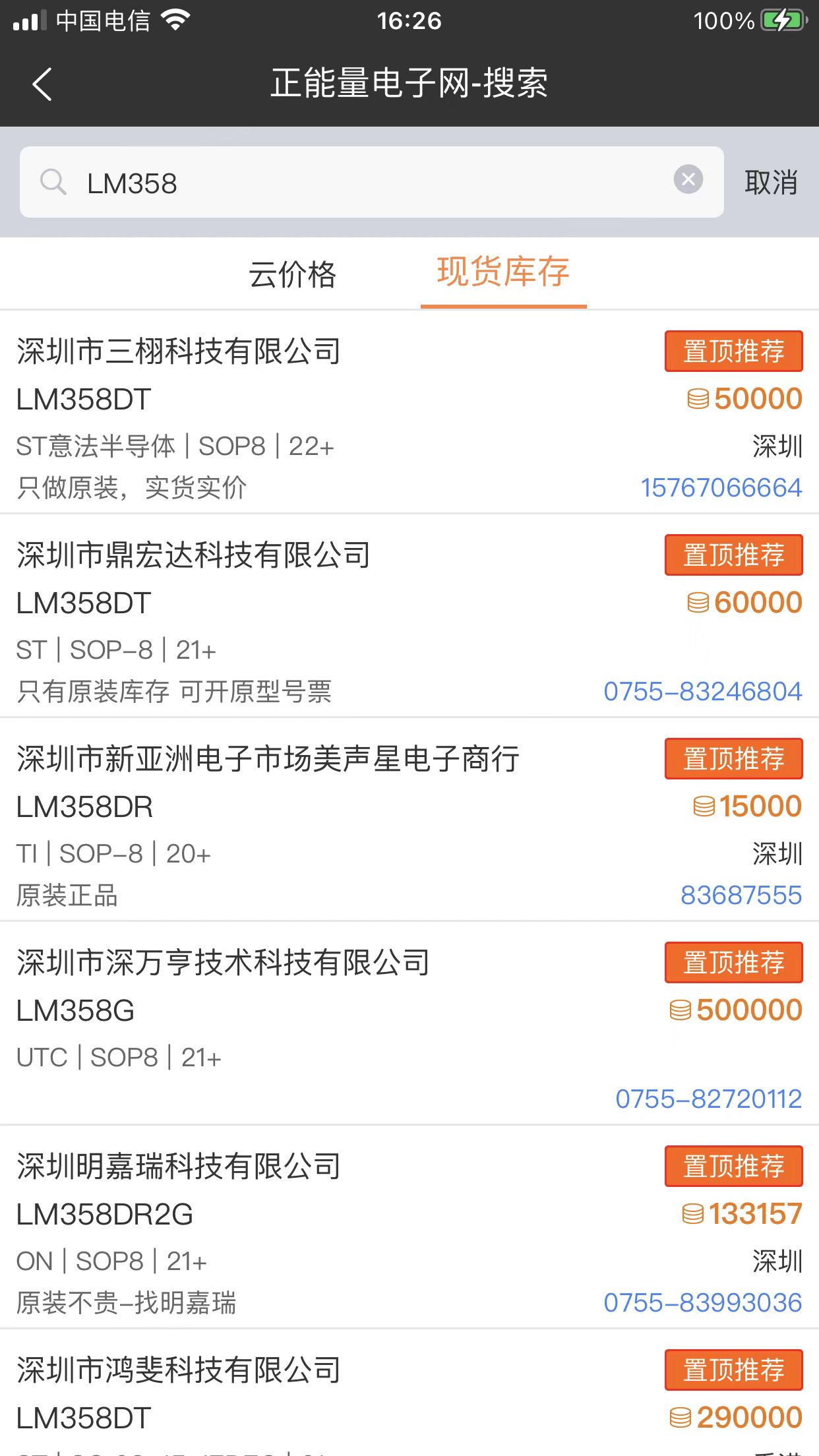
Task: Tap the coin icon beside 290000 stock
Action: coord(679,1416)
